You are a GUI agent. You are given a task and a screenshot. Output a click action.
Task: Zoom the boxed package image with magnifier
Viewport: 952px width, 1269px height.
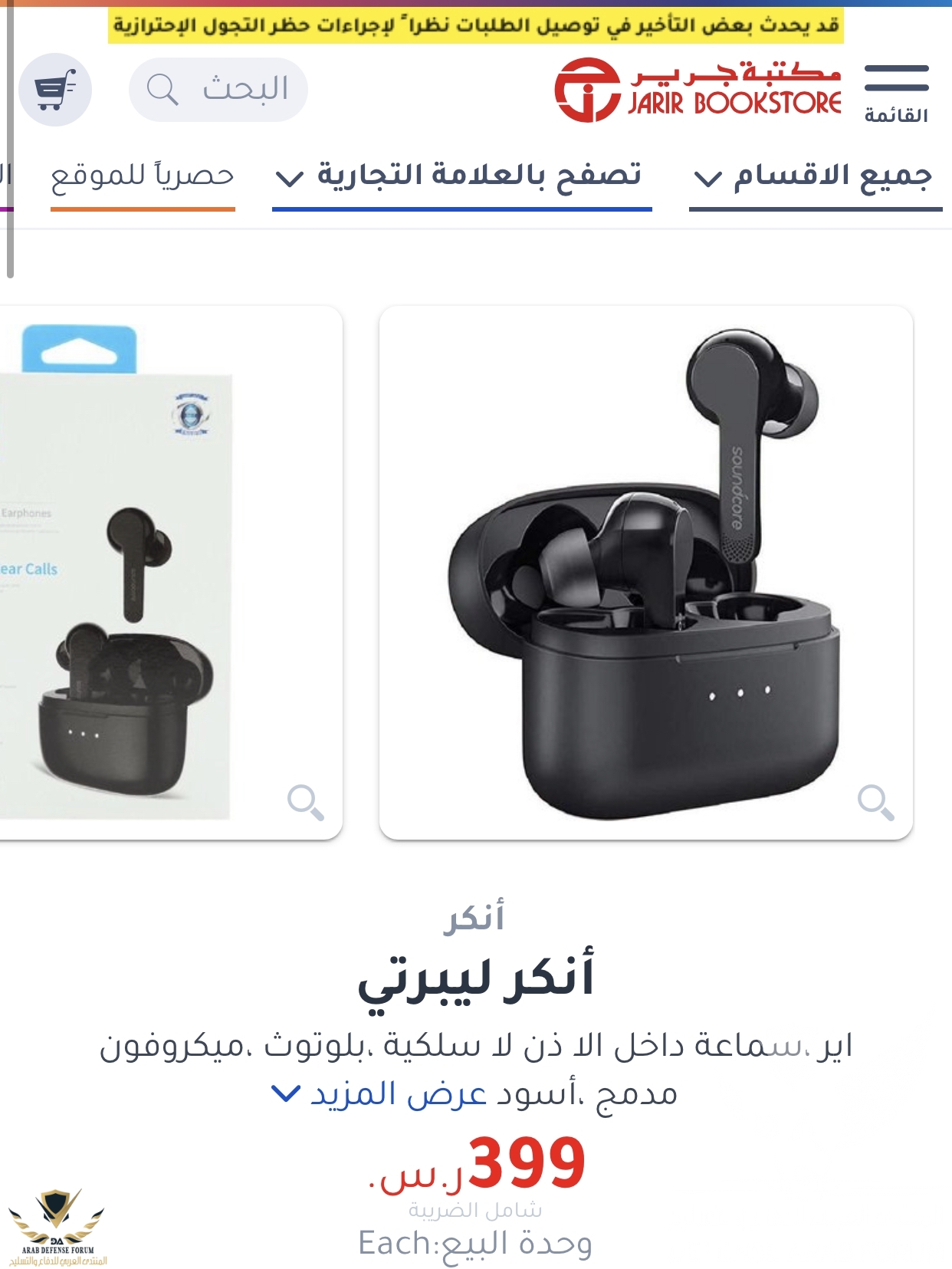click(x=305, y=802)
